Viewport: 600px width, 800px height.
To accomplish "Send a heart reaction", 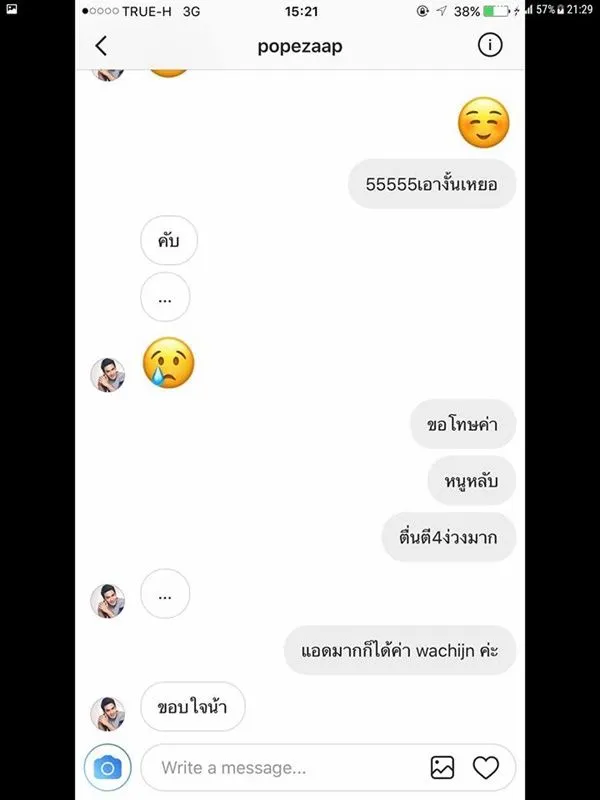I will [486, 767].
